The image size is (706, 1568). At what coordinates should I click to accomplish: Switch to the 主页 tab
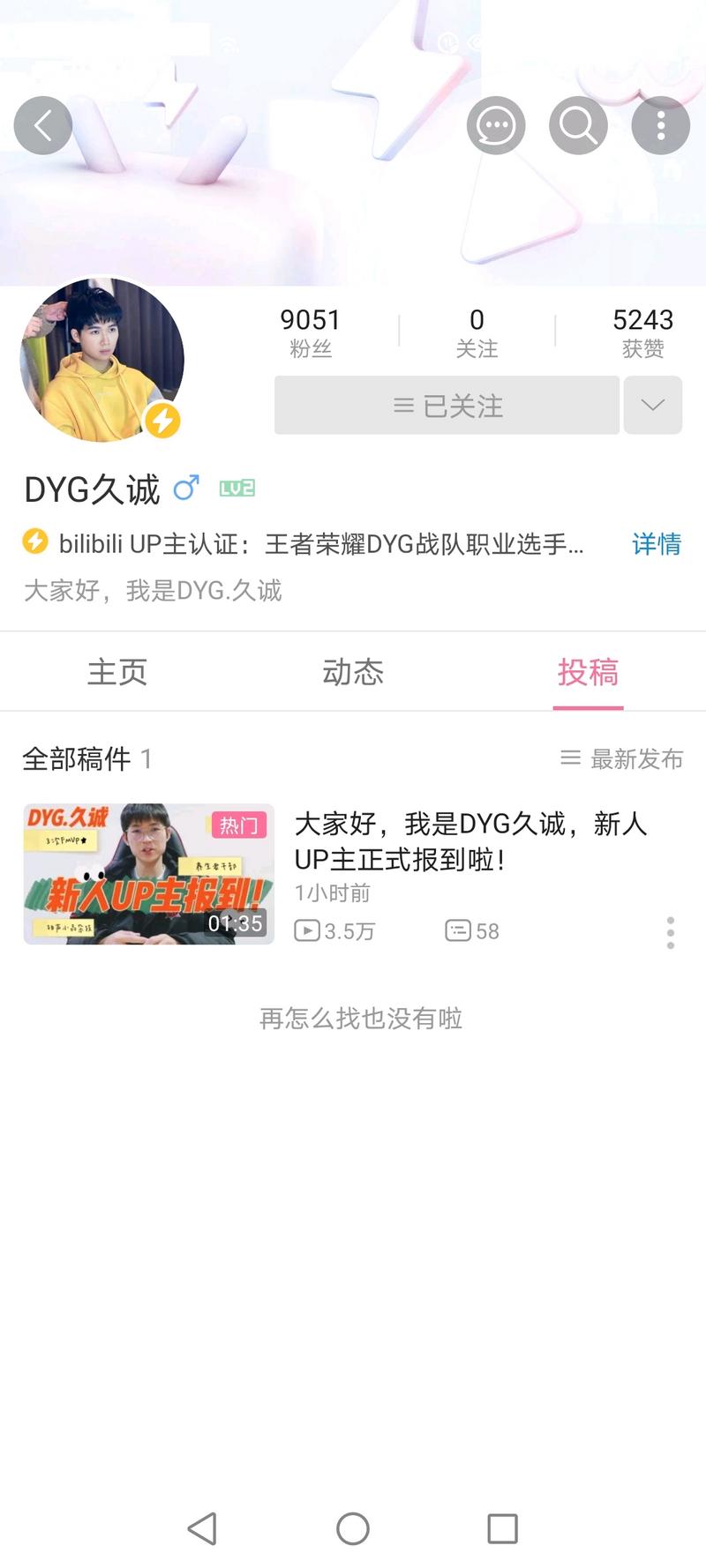117,672
